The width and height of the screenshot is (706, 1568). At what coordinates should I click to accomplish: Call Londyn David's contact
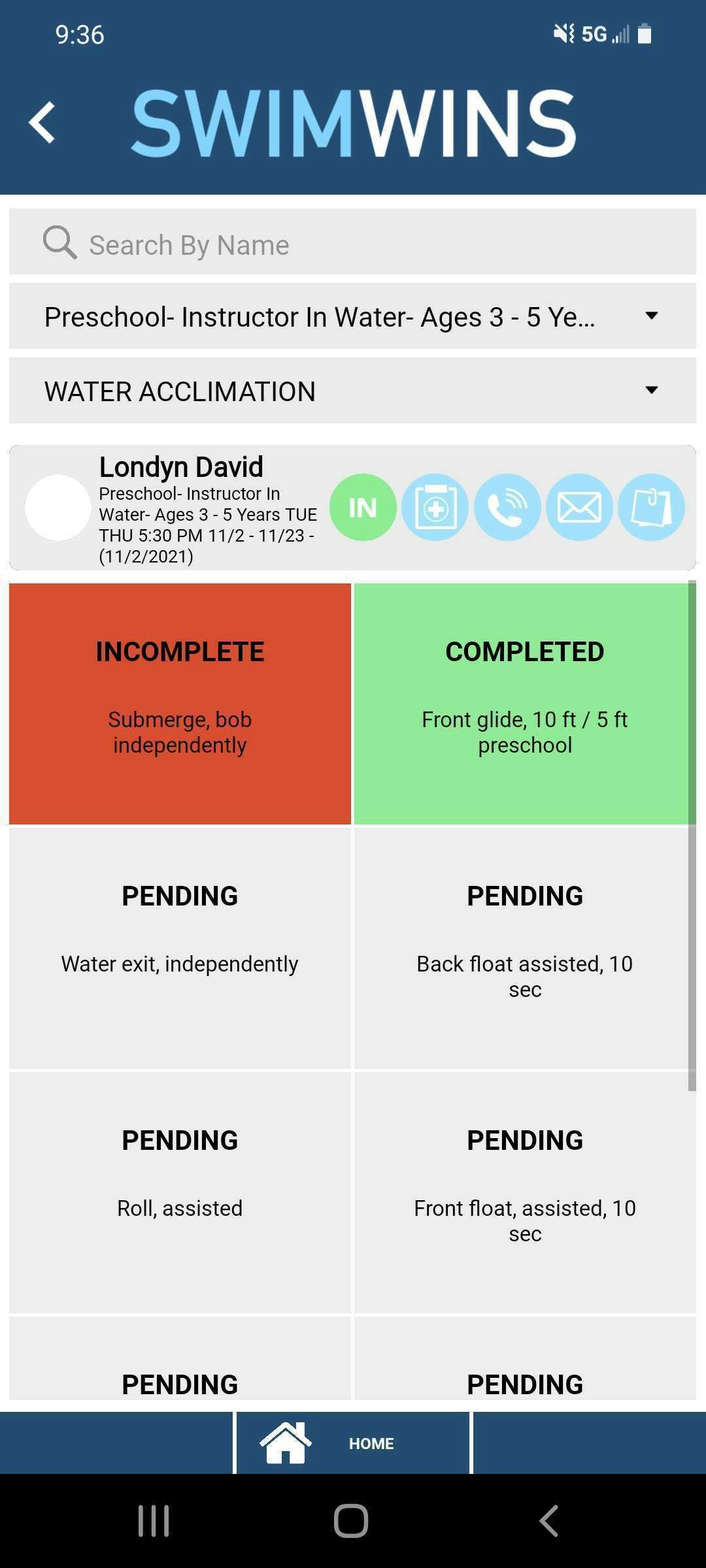[507, 508]
